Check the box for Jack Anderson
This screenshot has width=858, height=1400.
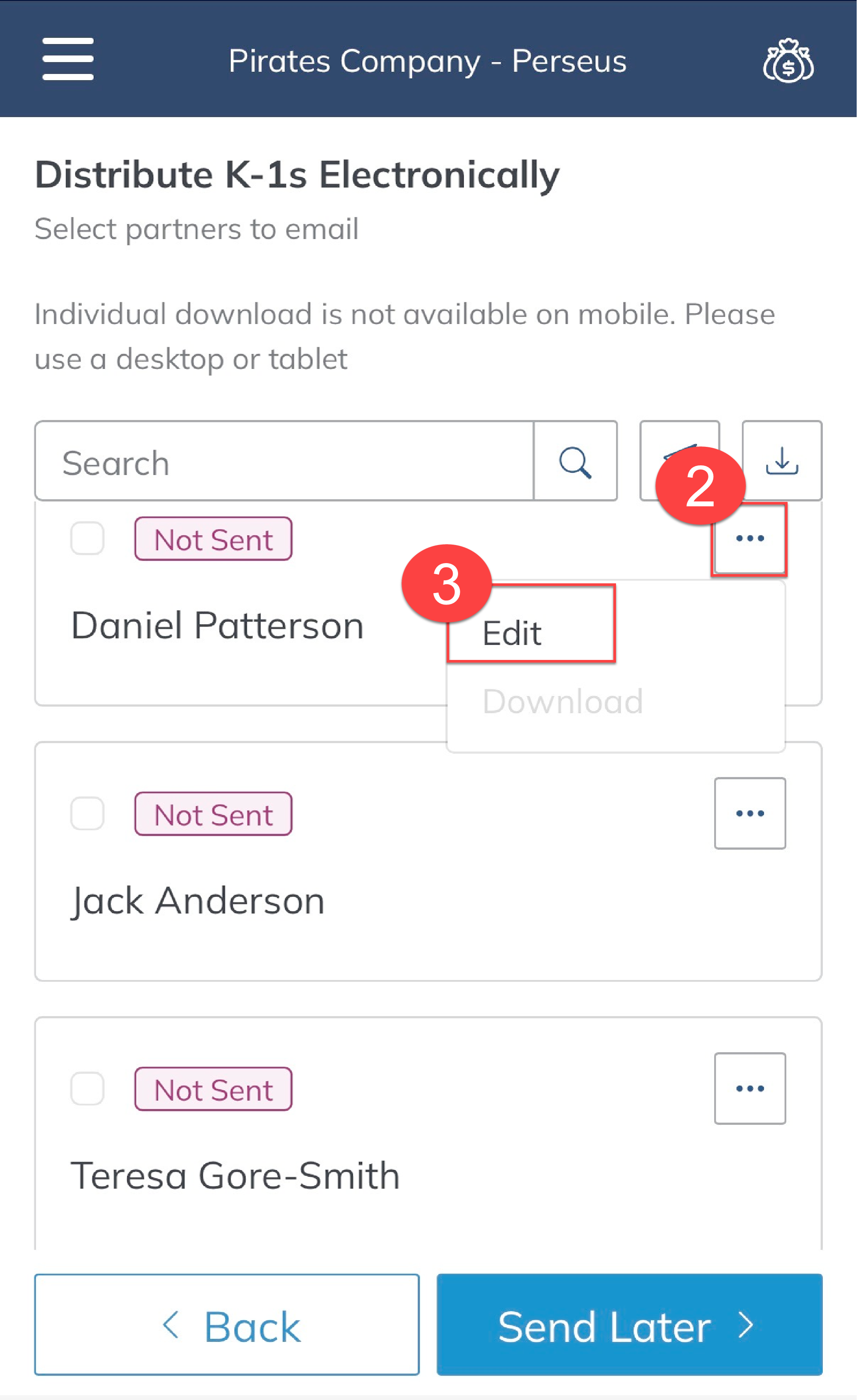pyautogui.click(x=88, y=813)
